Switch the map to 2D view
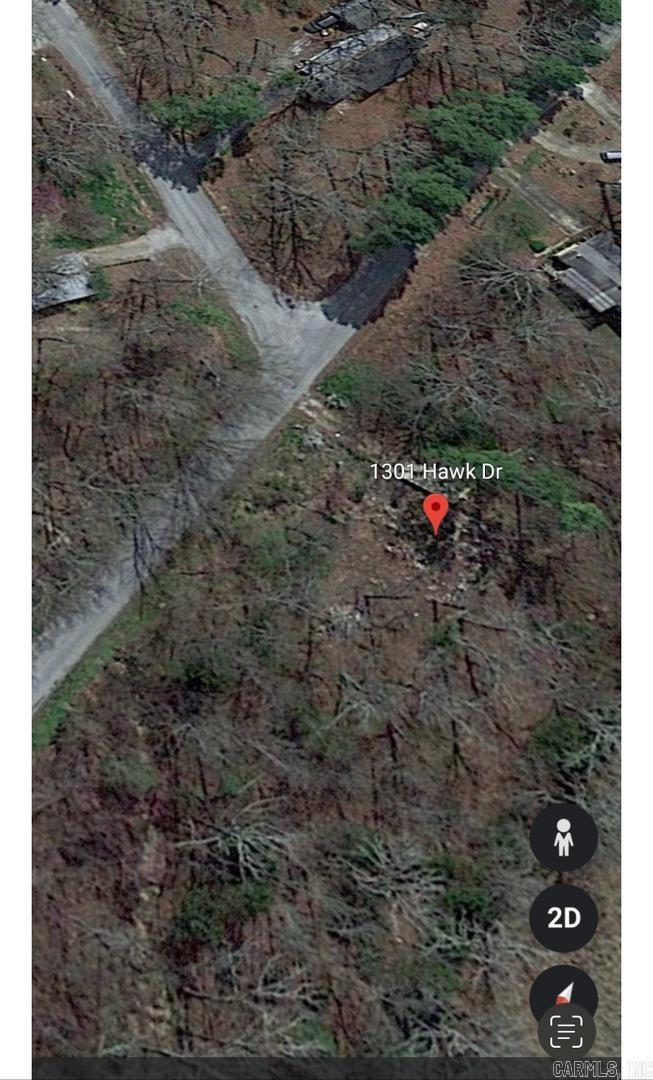The height and width of the screenshot is (1080, 653). point(563,917)
